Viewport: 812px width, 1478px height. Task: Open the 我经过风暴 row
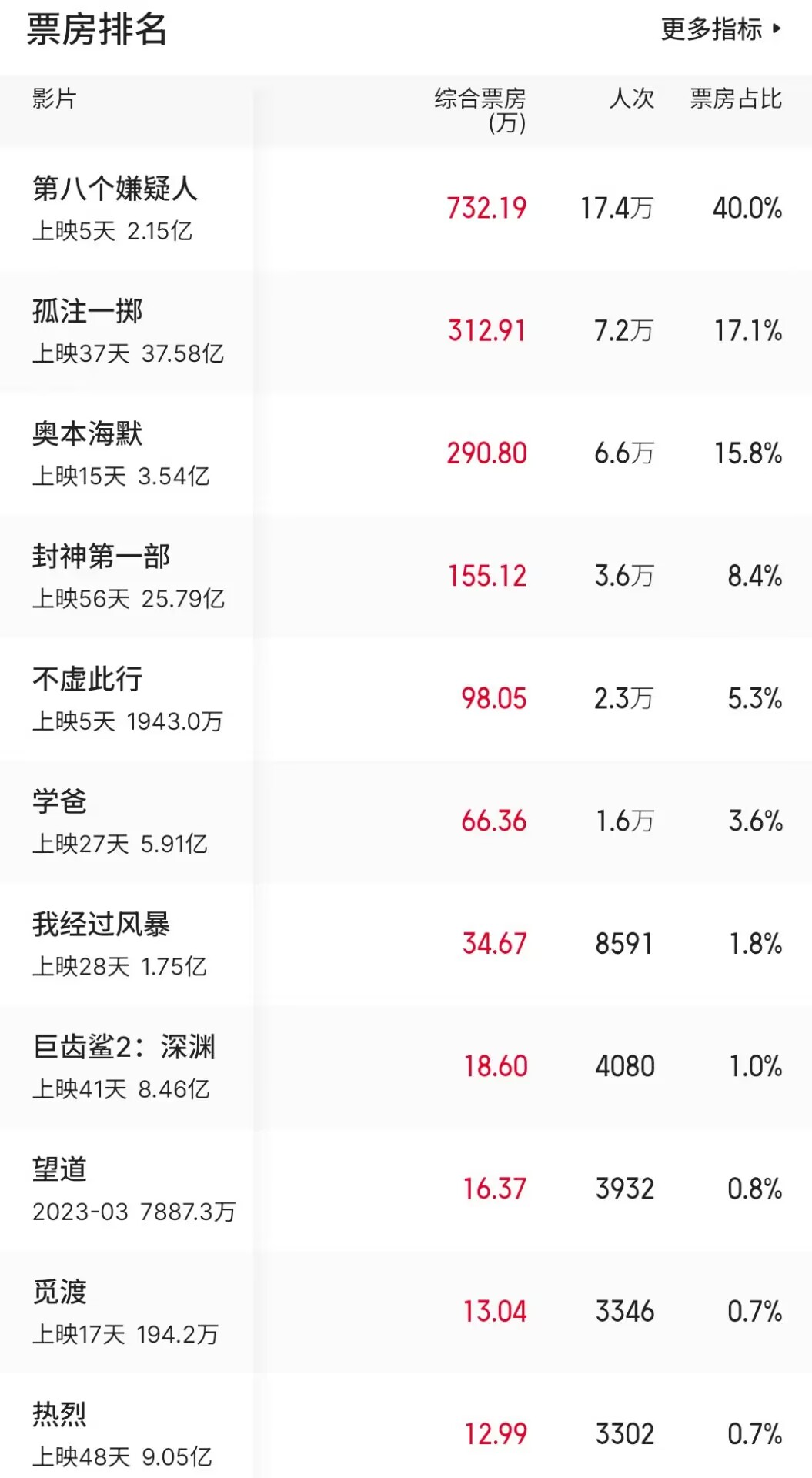(x=406, y=944)
